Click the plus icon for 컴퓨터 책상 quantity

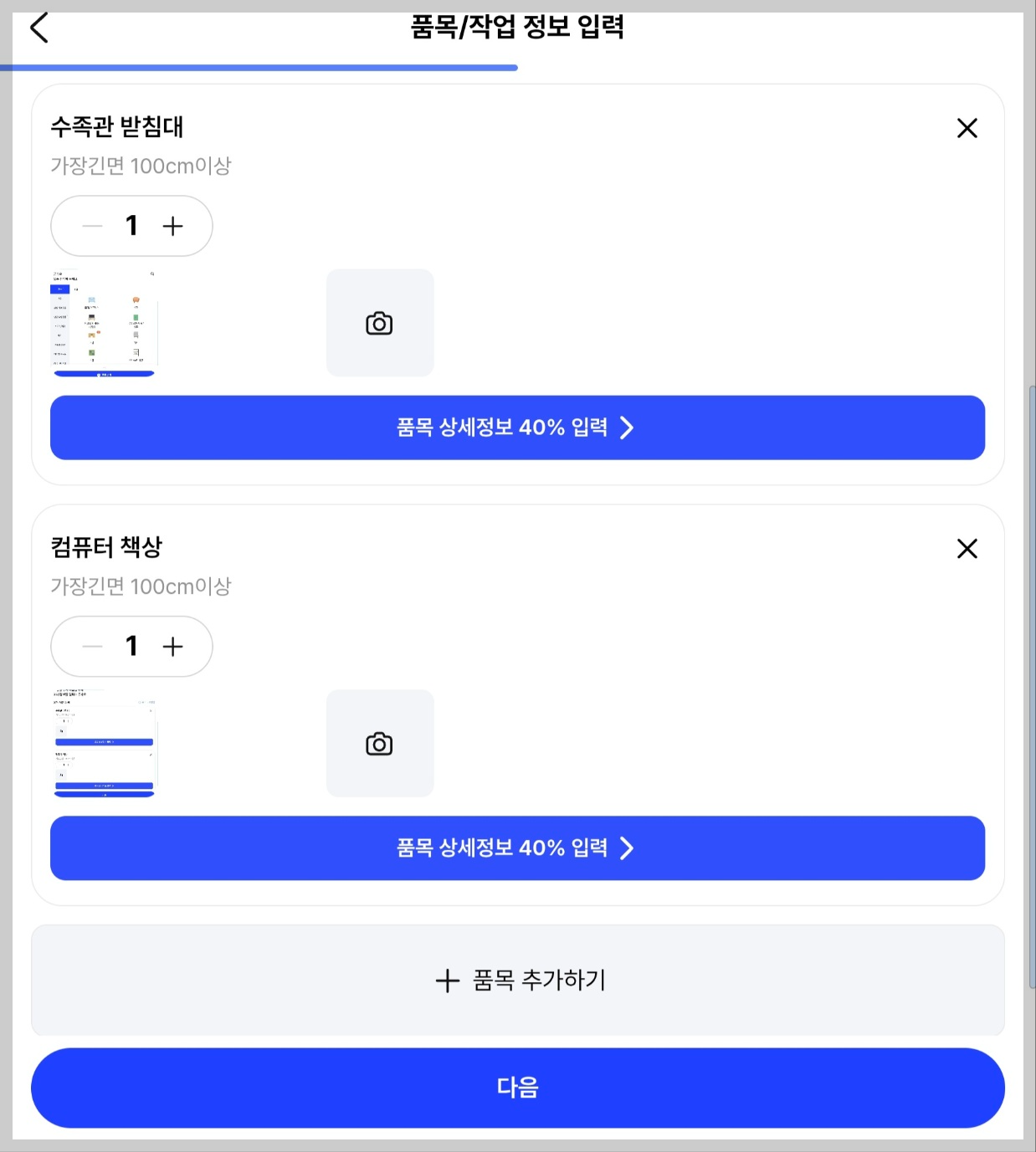pos(172,646)
